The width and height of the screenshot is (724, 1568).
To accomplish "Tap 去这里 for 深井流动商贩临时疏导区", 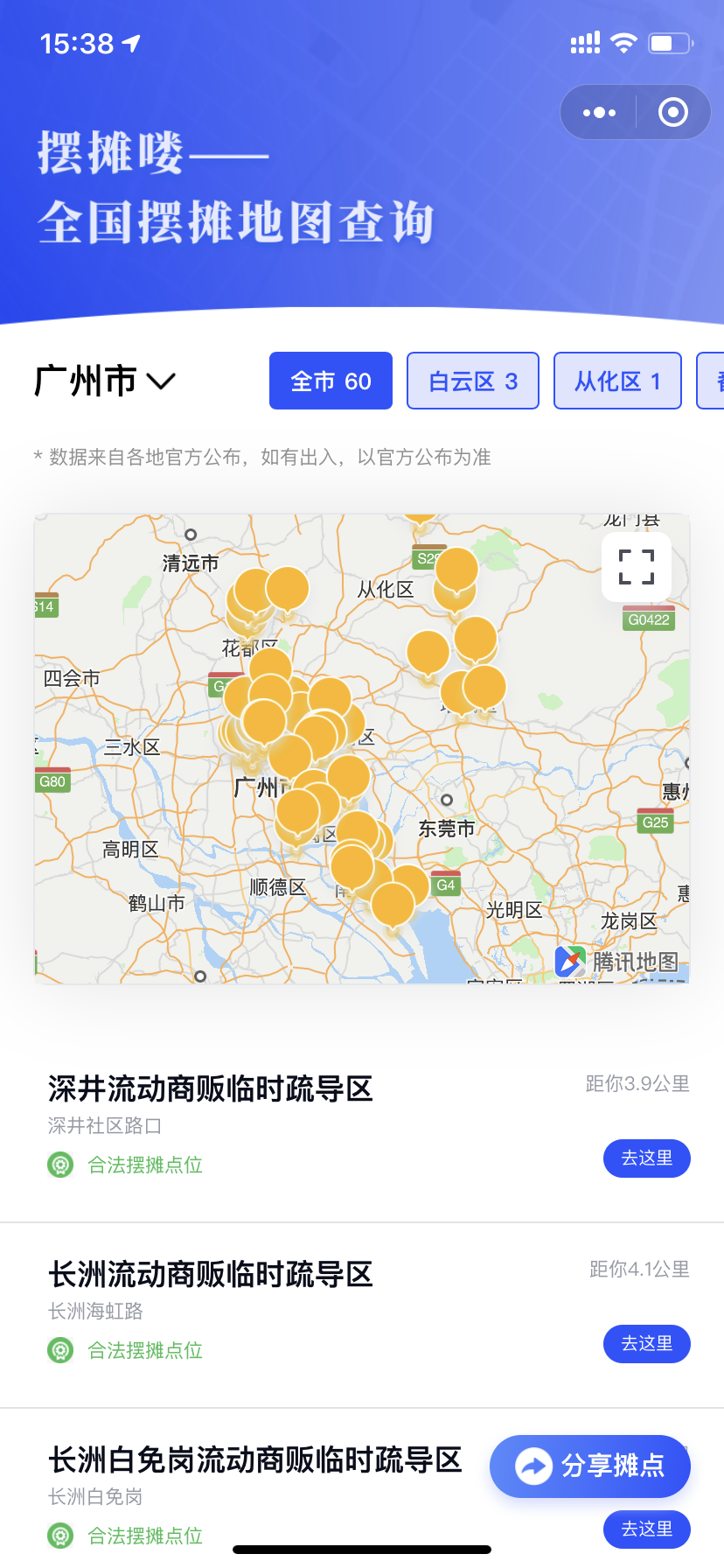I will (647, 1158).
